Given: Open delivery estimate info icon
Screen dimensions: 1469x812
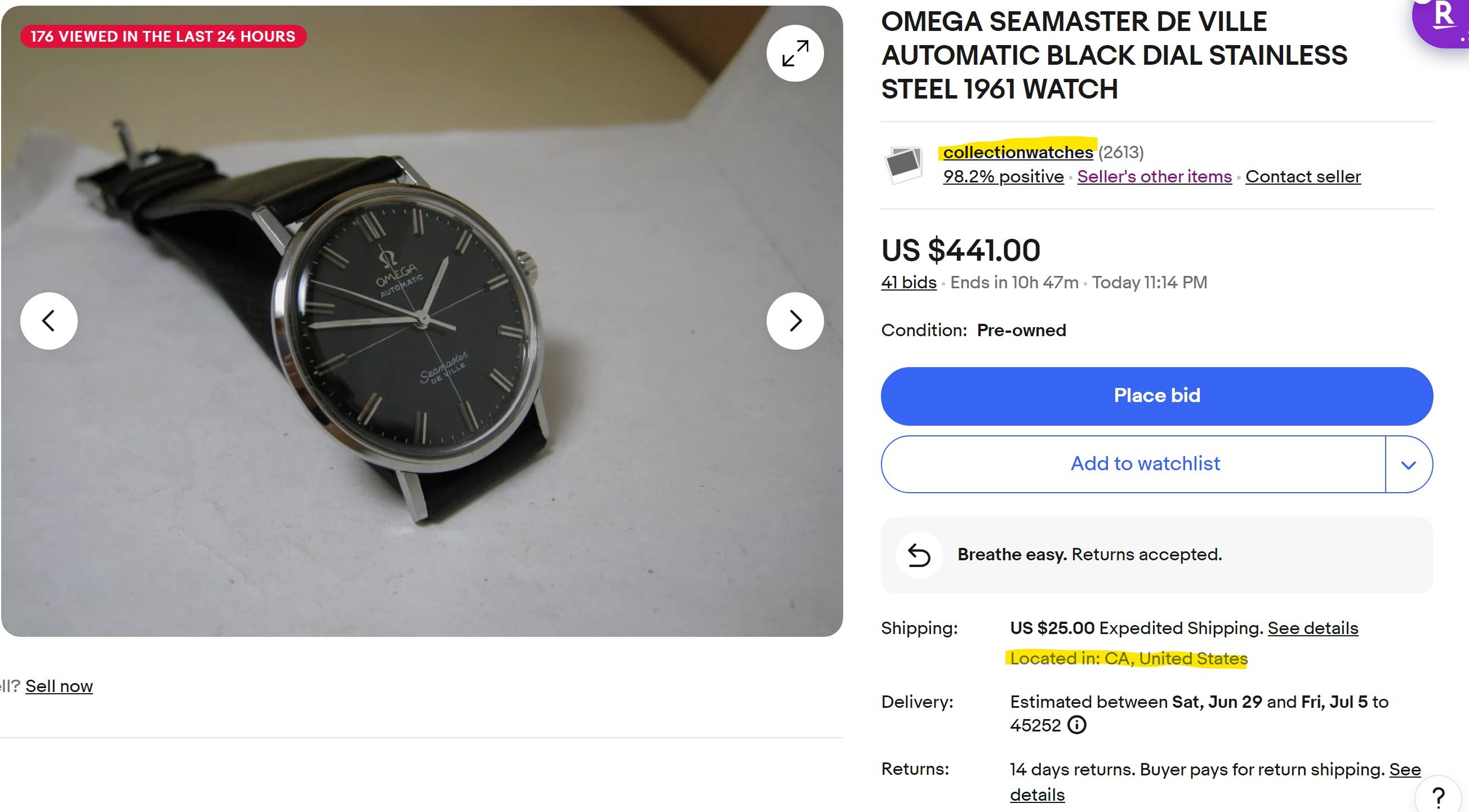Looking at the screenshot, I should coord(1076,725).
